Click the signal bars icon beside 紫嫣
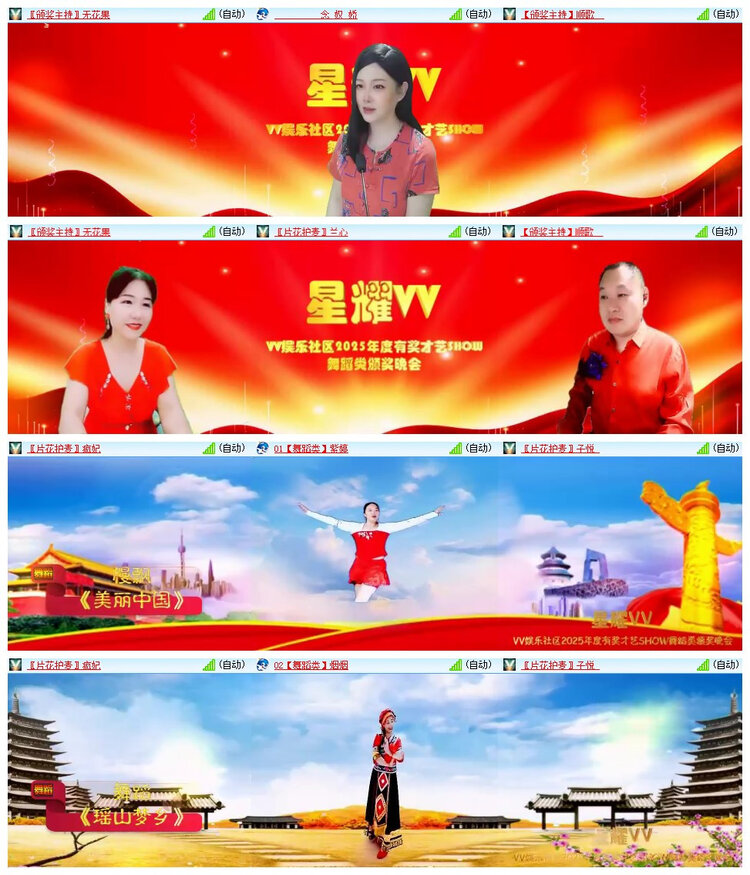Image resolution: width=750 pixels, height=875 pixels. tap(455, 450)
